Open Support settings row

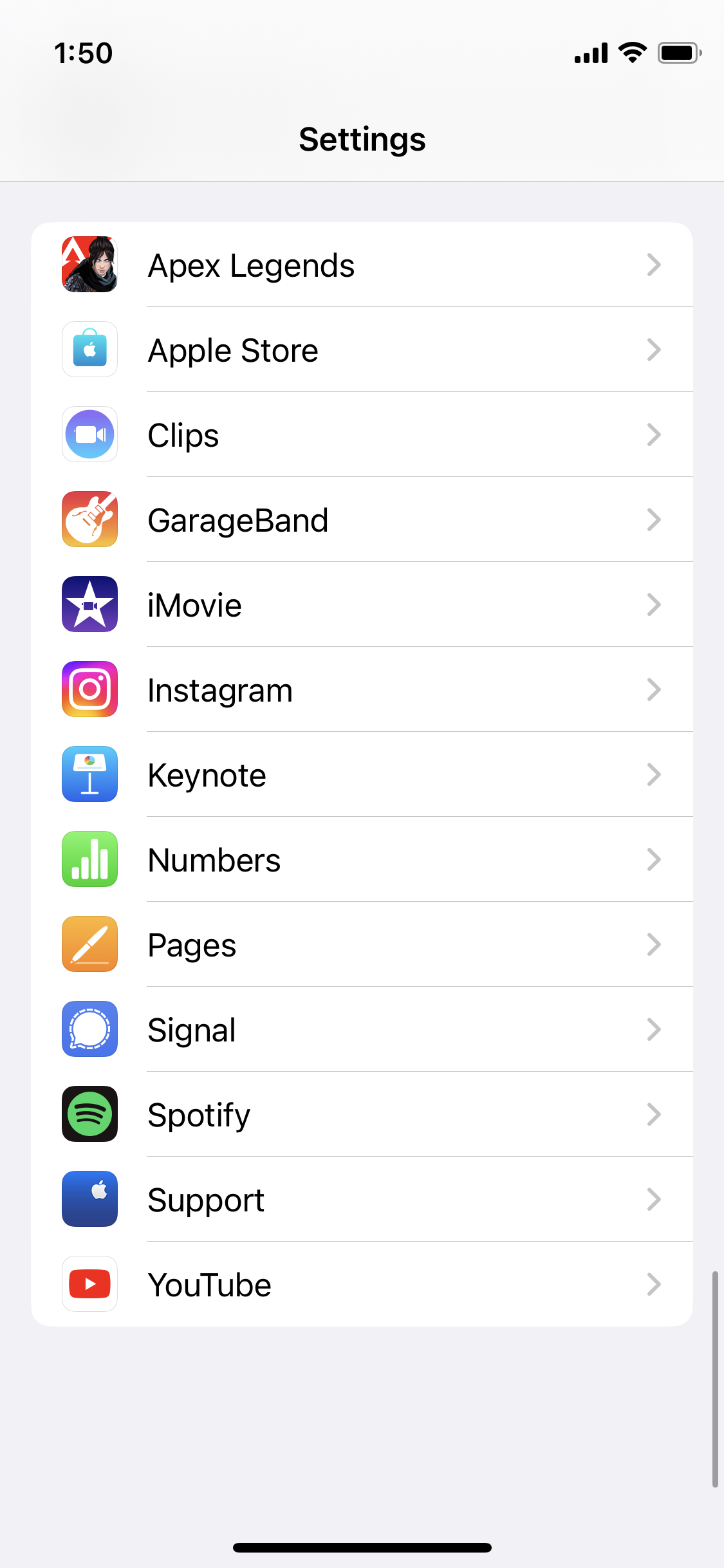362,1199
